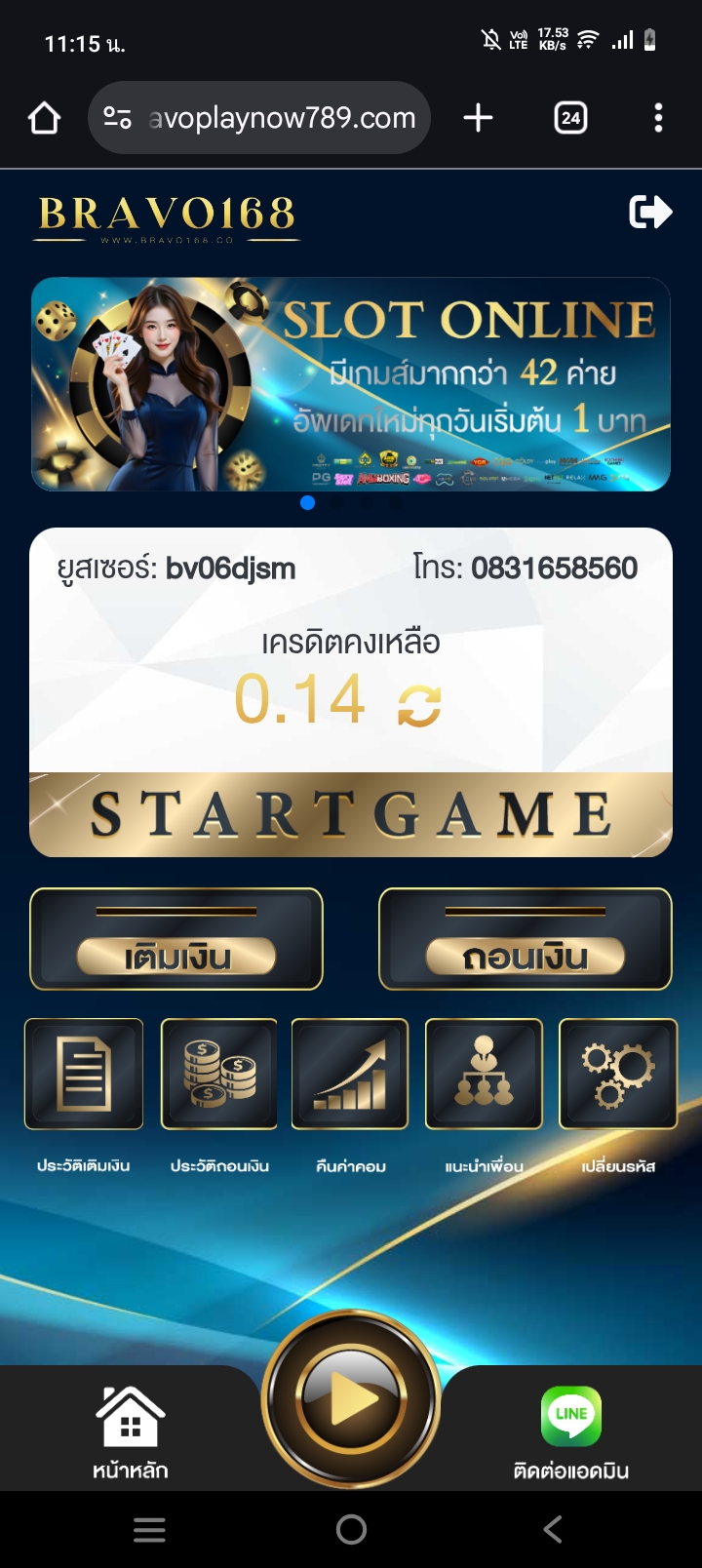The height and width of the screenshot is (1568, 702).
Task: Open เปลี่ยนรหัส change password settings
Action: point(618,1075)
